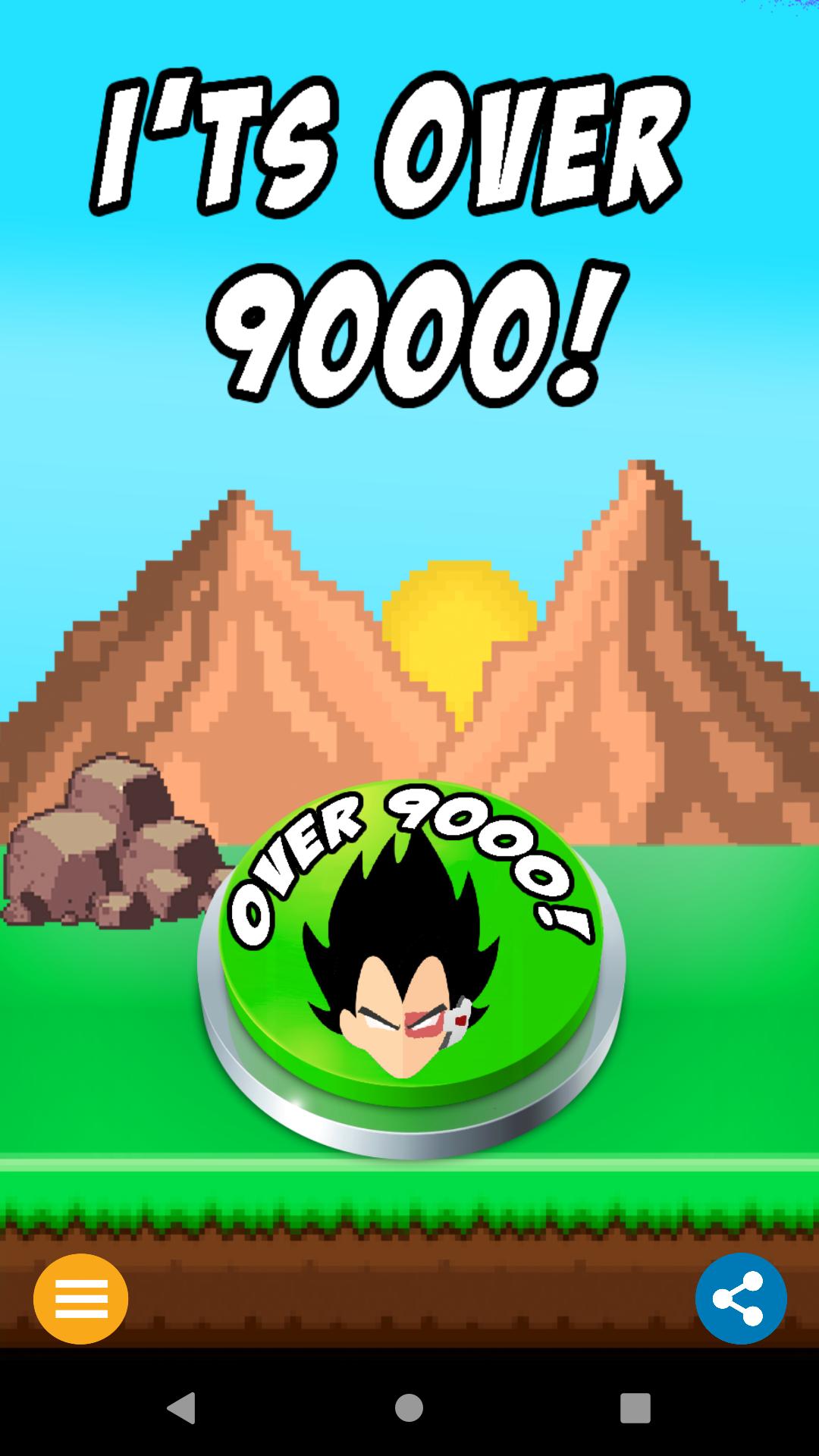Tap the system home button
819x1456 pixels.
click(409, 1408)
